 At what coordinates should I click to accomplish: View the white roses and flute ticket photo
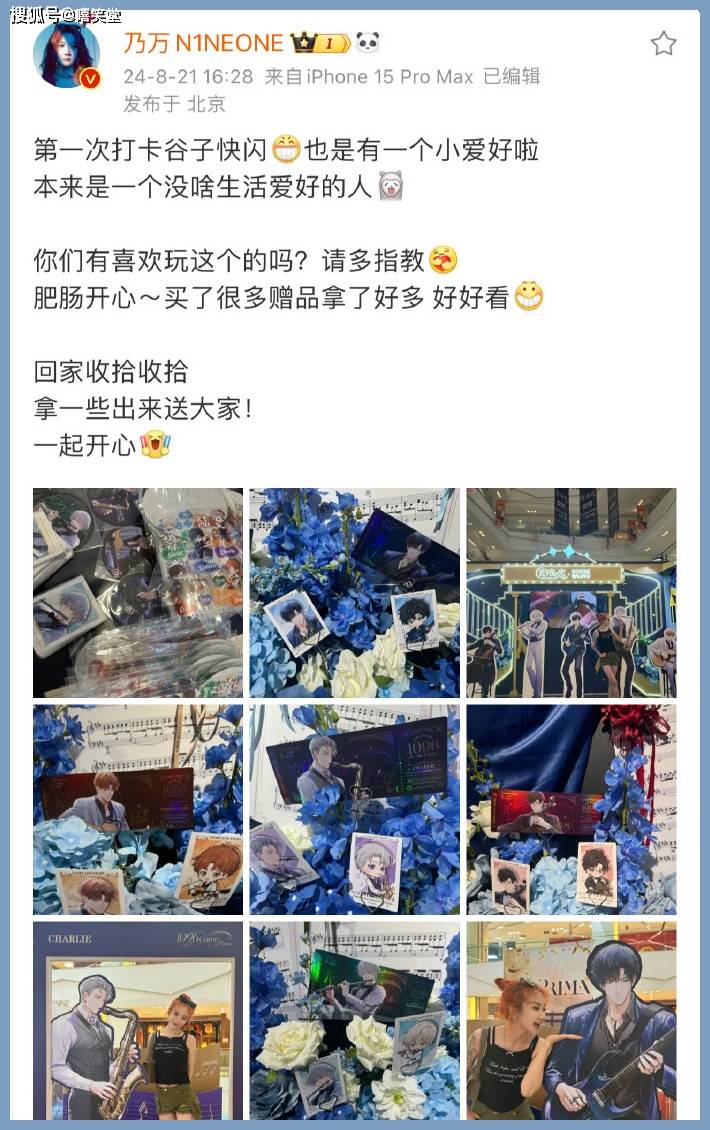point(354,1020)
